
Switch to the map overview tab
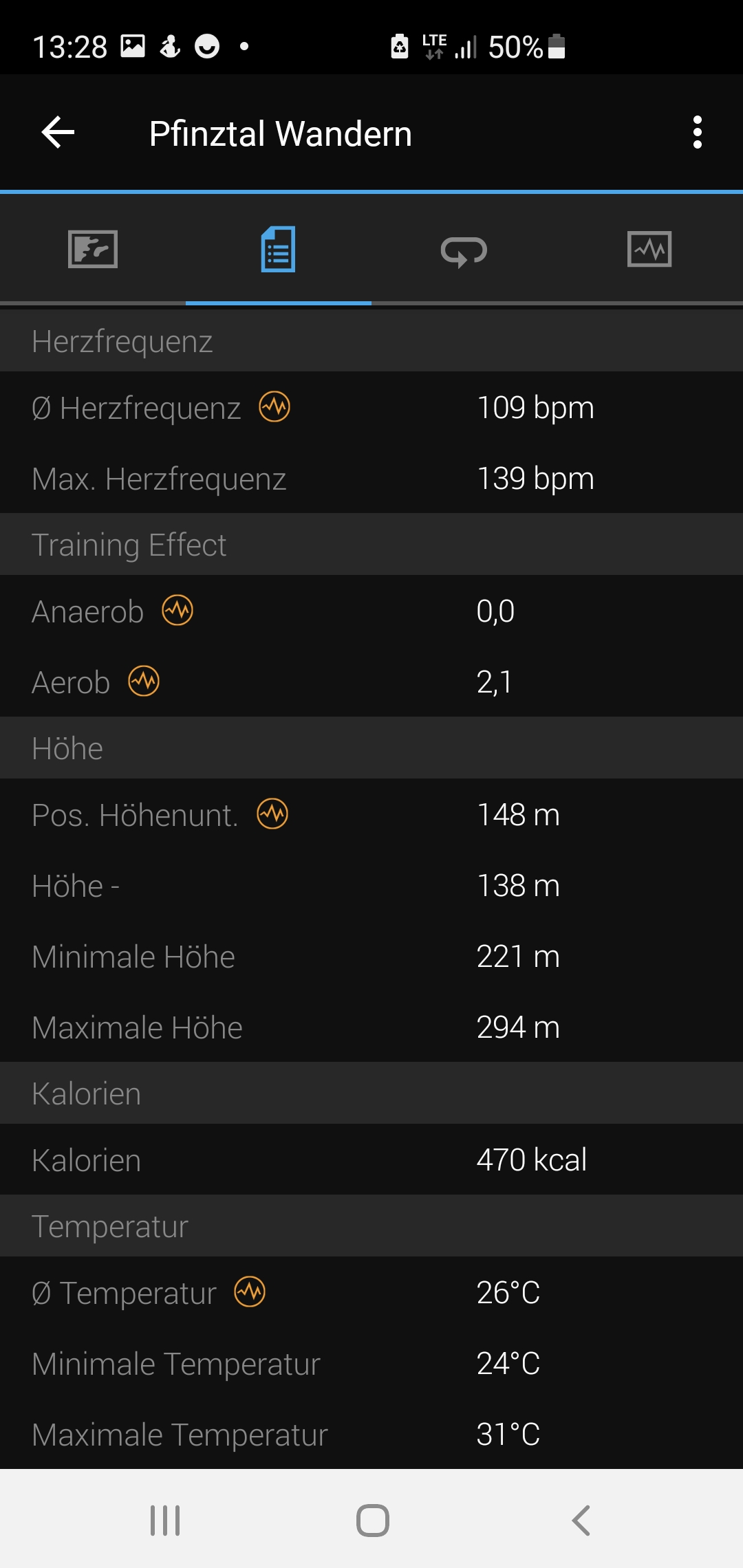point(93,249)
